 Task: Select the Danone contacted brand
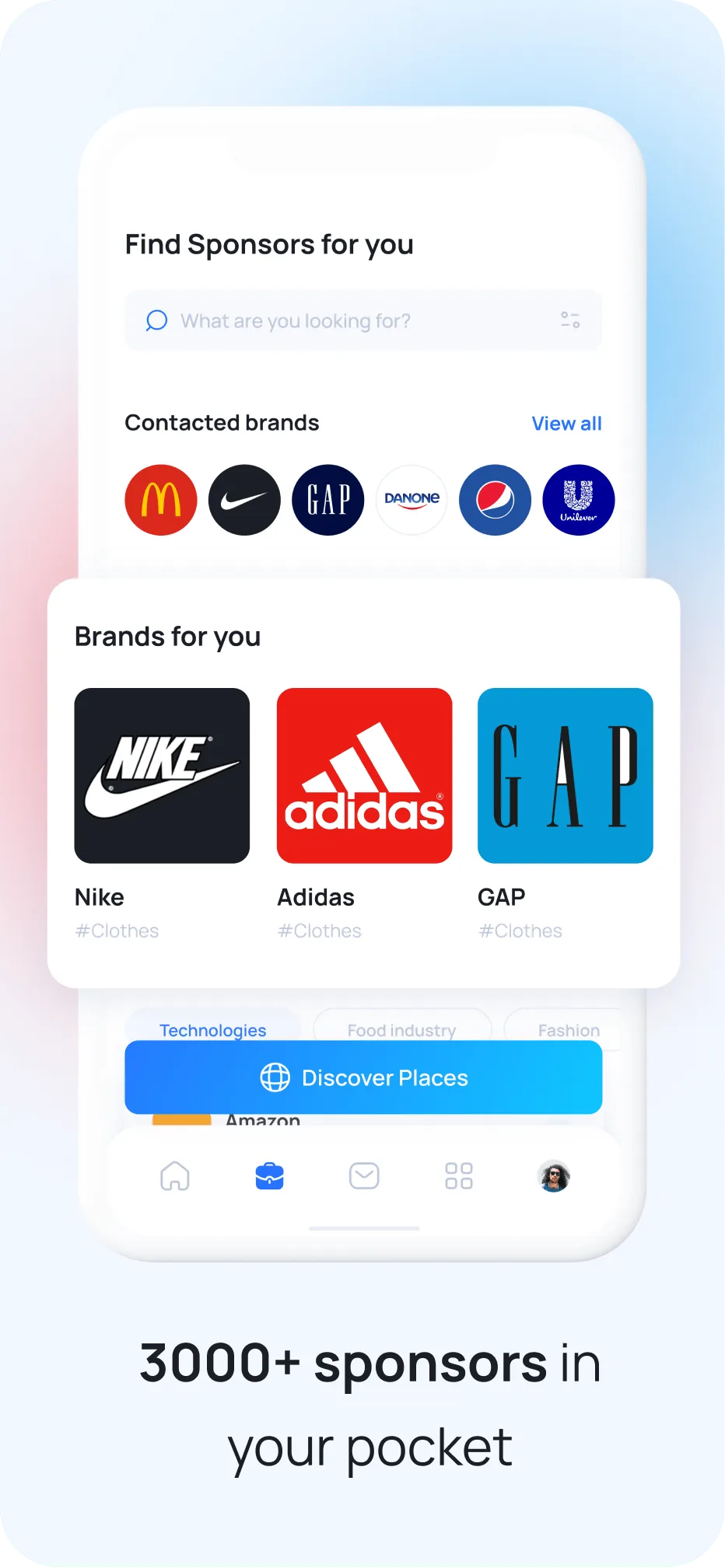pyautogui.click(x=412, y=500)
